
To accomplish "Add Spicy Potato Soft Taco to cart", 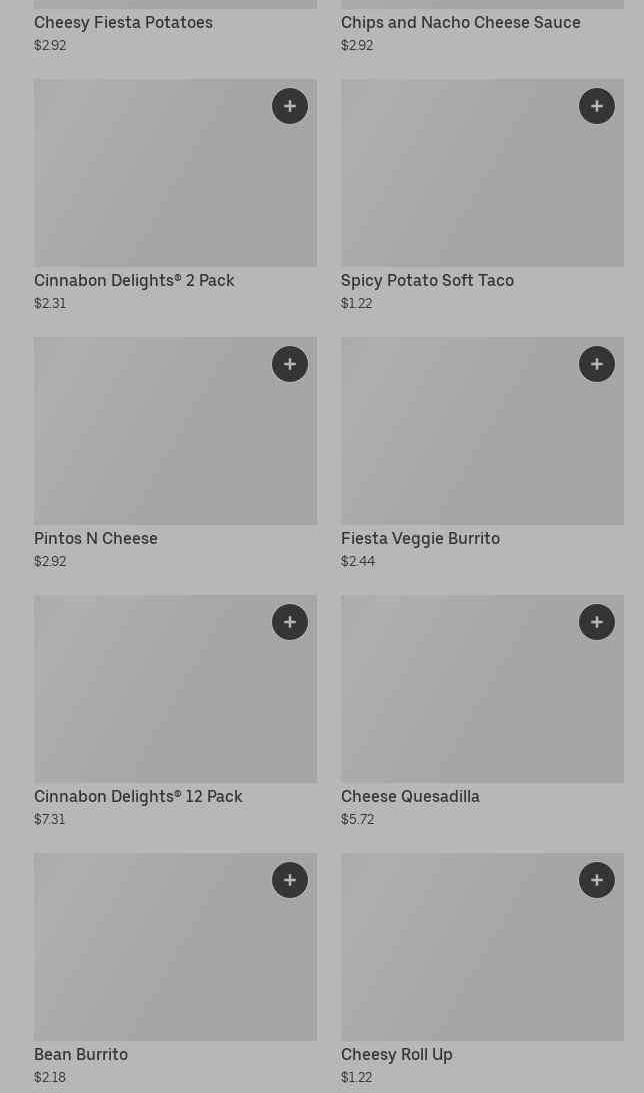I will [x=597, y=106].
